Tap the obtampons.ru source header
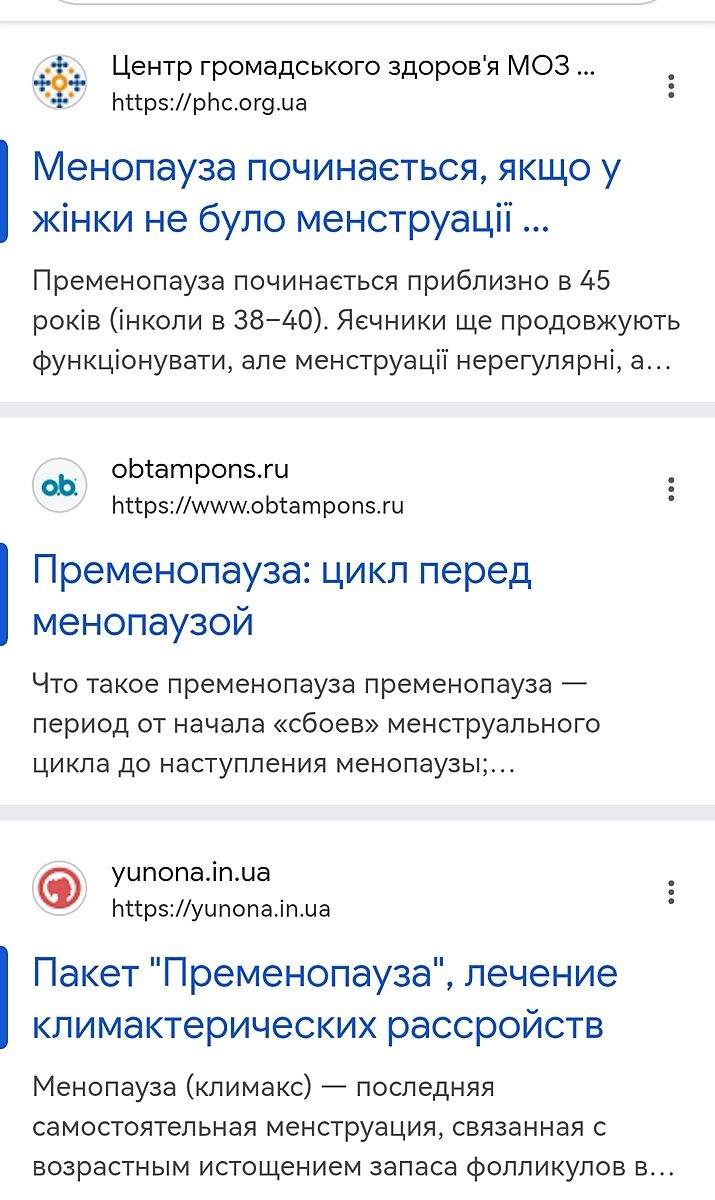 [257, 487]
